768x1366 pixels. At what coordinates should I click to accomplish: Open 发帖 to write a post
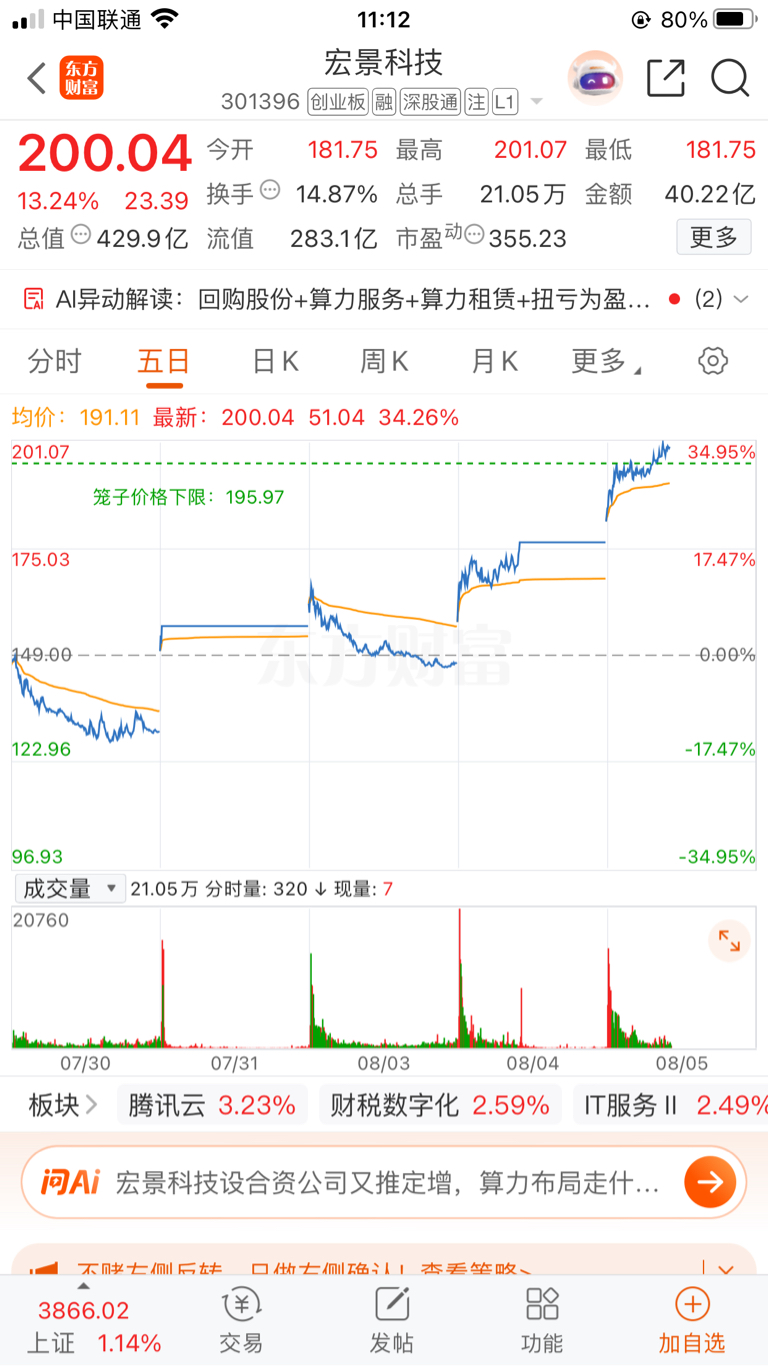[392, 1319]
